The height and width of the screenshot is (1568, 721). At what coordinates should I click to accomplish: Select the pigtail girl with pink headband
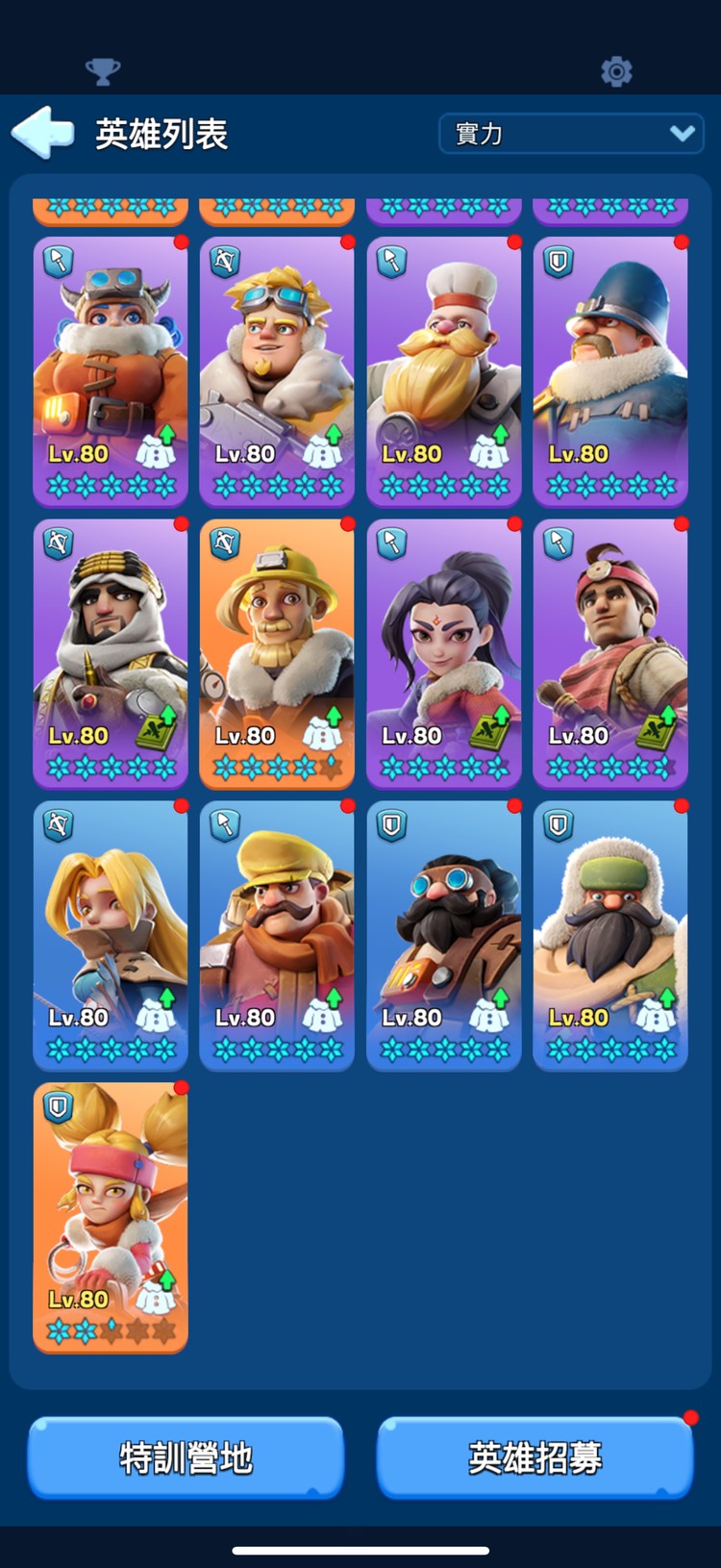[111, 1216]
